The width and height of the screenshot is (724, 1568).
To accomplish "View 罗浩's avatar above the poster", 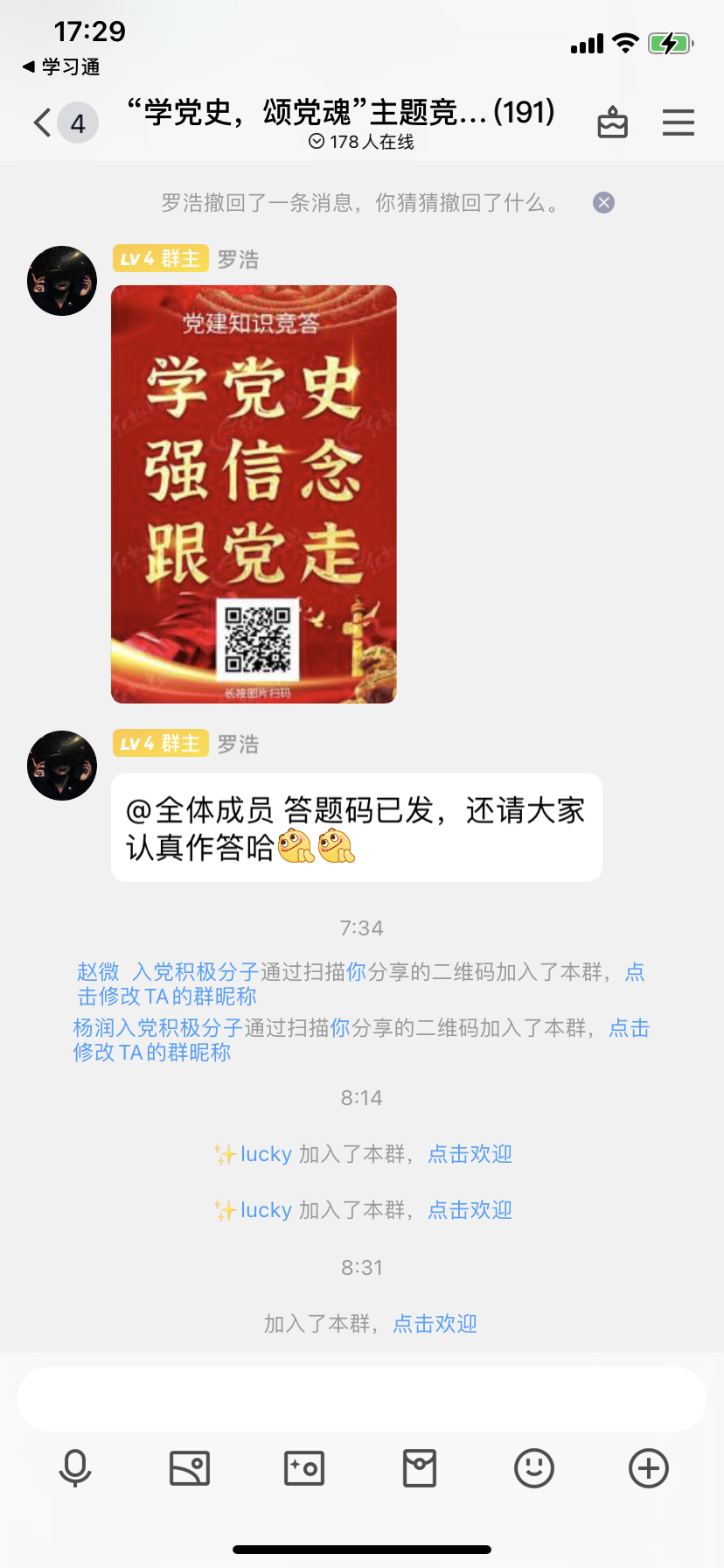I will point(62,281).
